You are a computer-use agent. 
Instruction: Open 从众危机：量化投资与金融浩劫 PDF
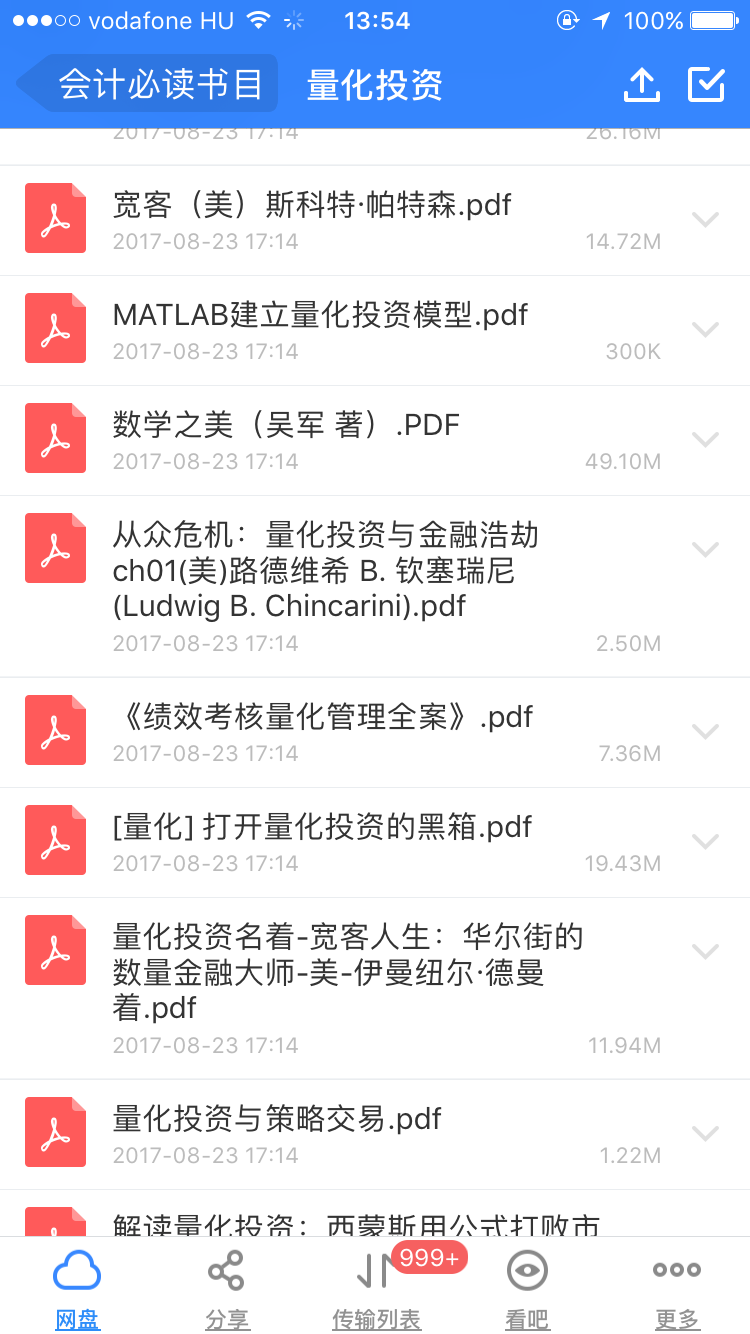point(325,571)
